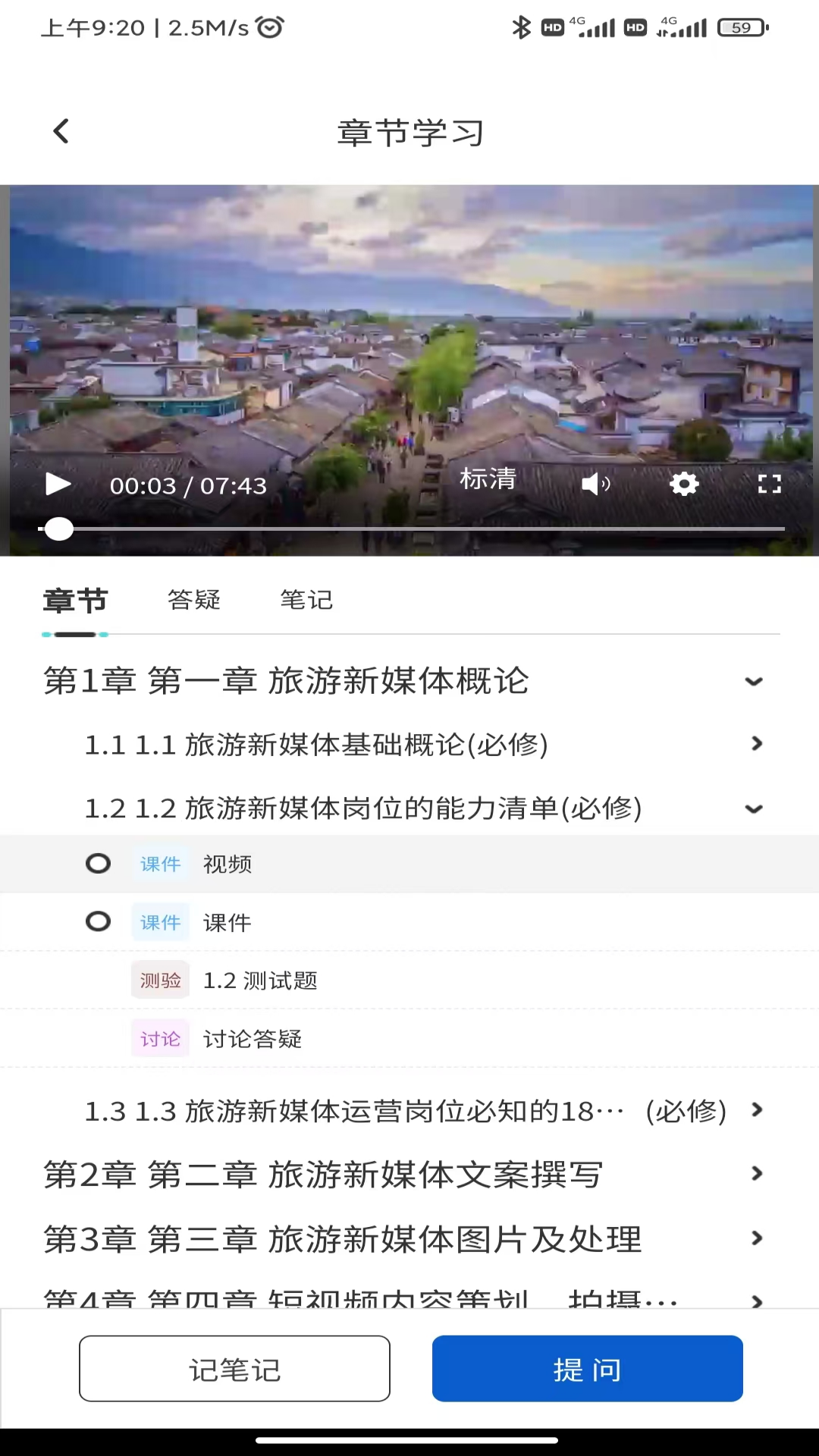The width and height of the screenshot is (819, 1456).
Task: Toggle completion circle of the 视频 courseware
Action: (98, 863)
